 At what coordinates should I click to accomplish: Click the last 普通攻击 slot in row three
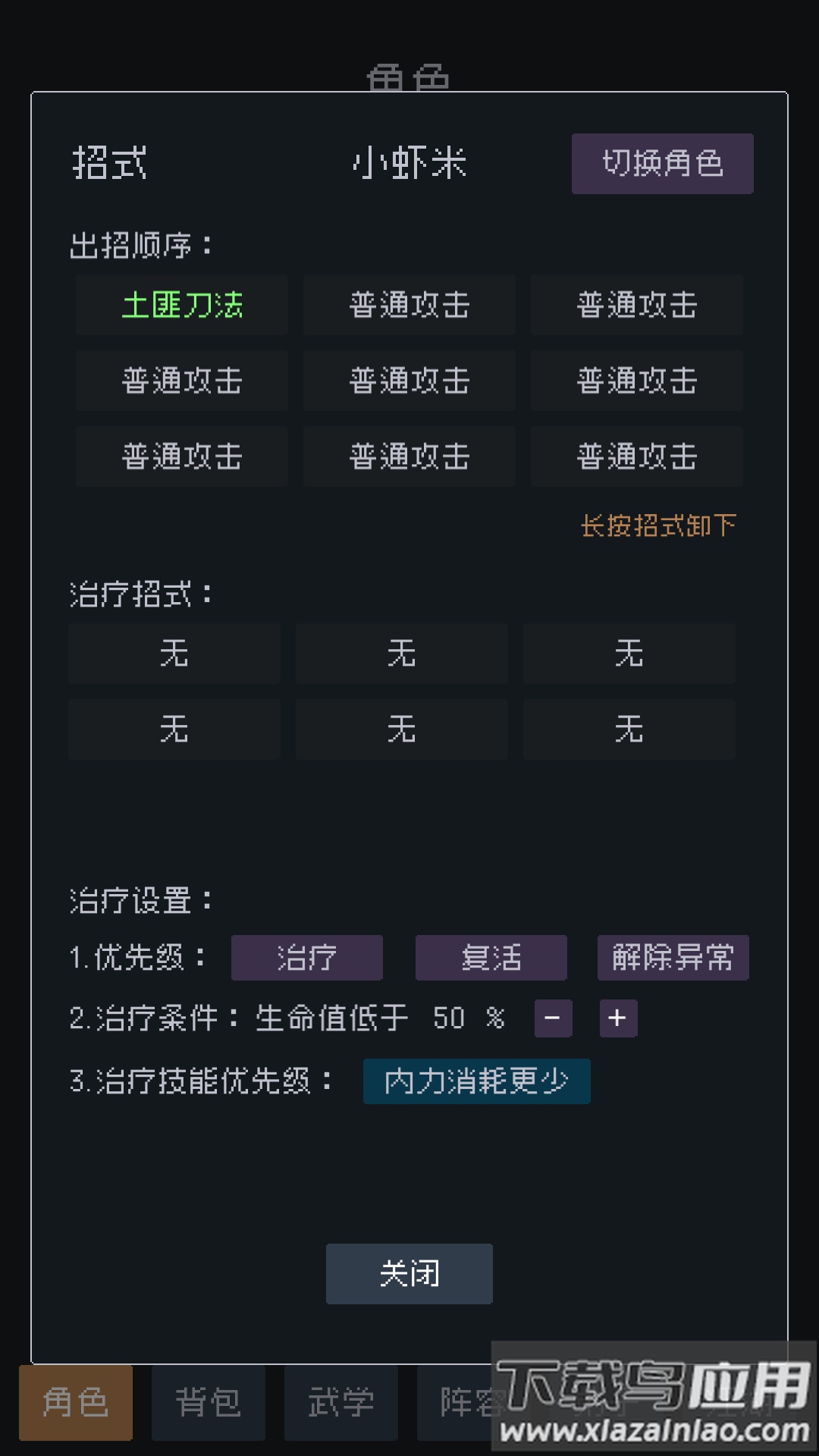[636, 456]
